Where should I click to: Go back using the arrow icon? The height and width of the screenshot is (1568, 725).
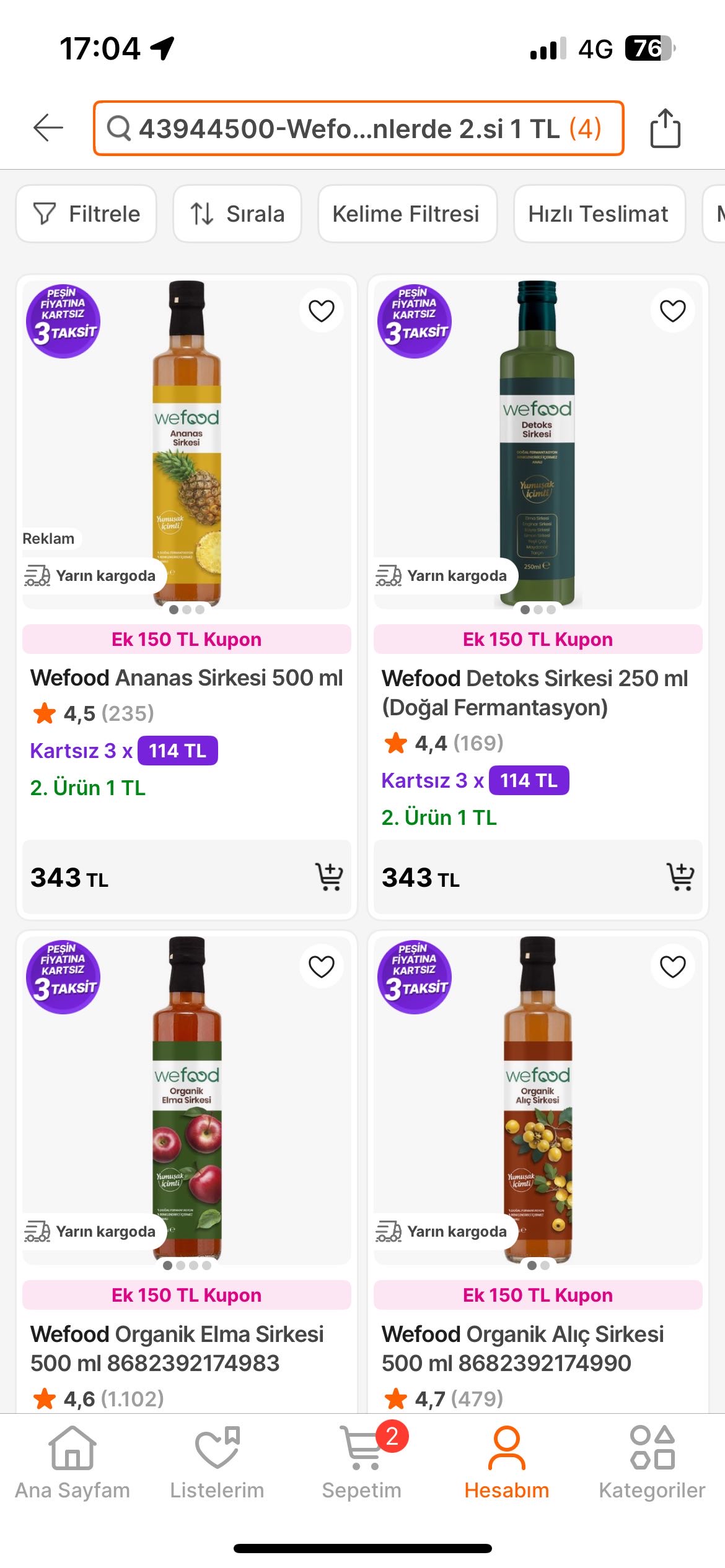pyautogui.click(x=48, y=128)
